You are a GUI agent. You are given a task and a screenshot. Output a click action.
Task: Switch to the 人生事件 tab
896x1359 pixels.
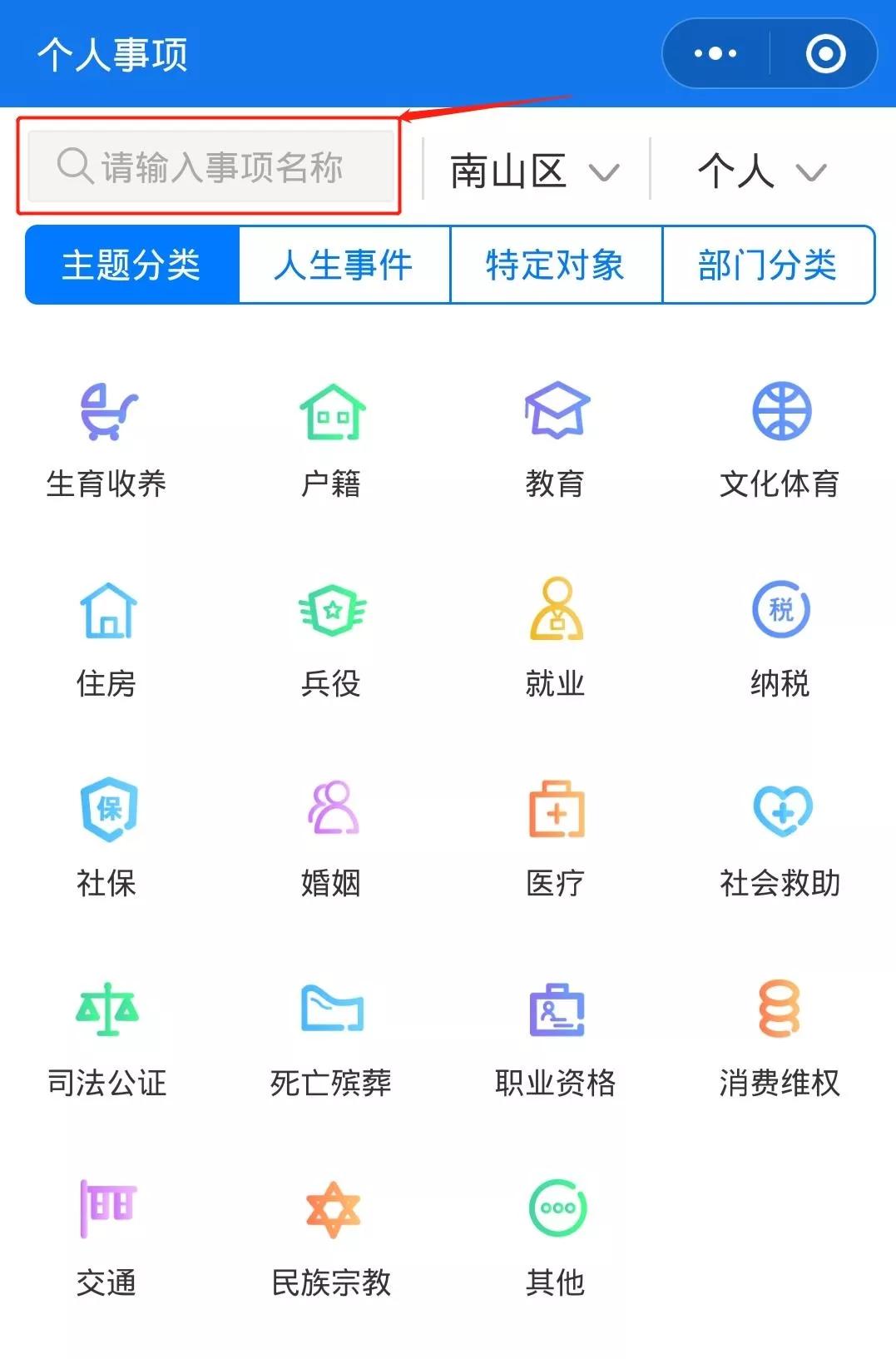(344, 265)
